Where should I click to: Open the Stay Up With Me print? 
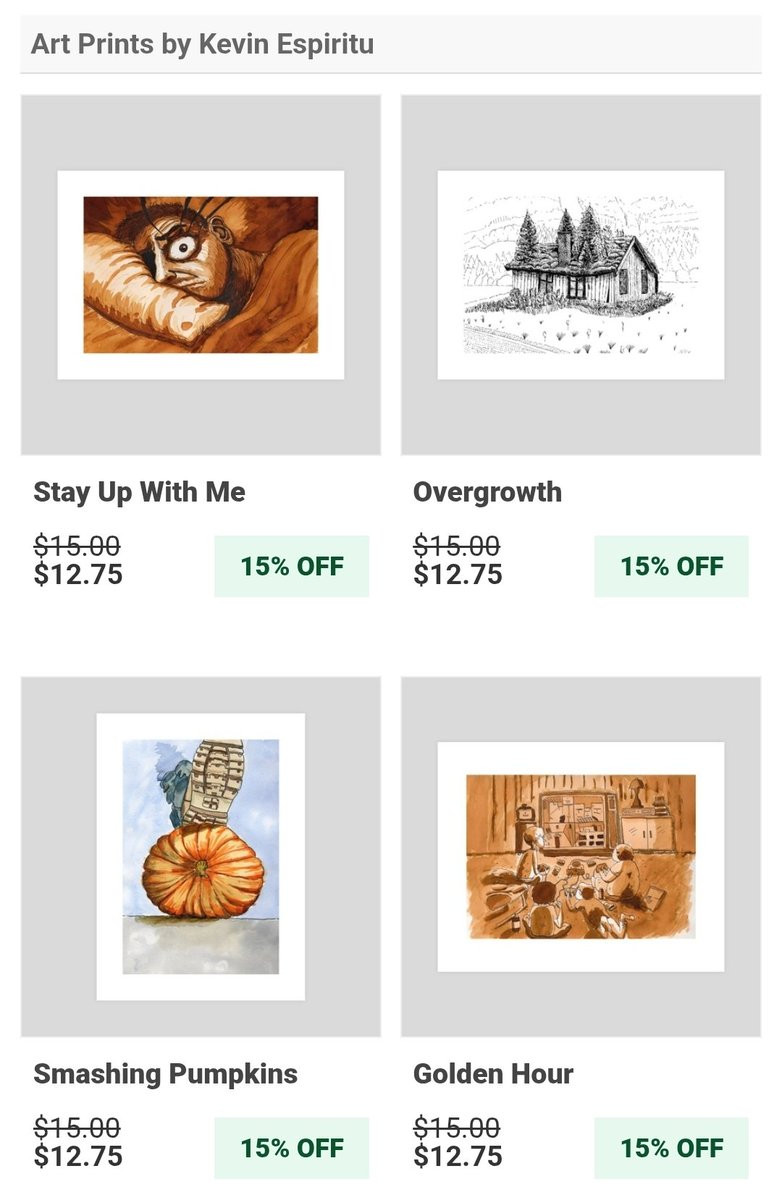(200, 275)
